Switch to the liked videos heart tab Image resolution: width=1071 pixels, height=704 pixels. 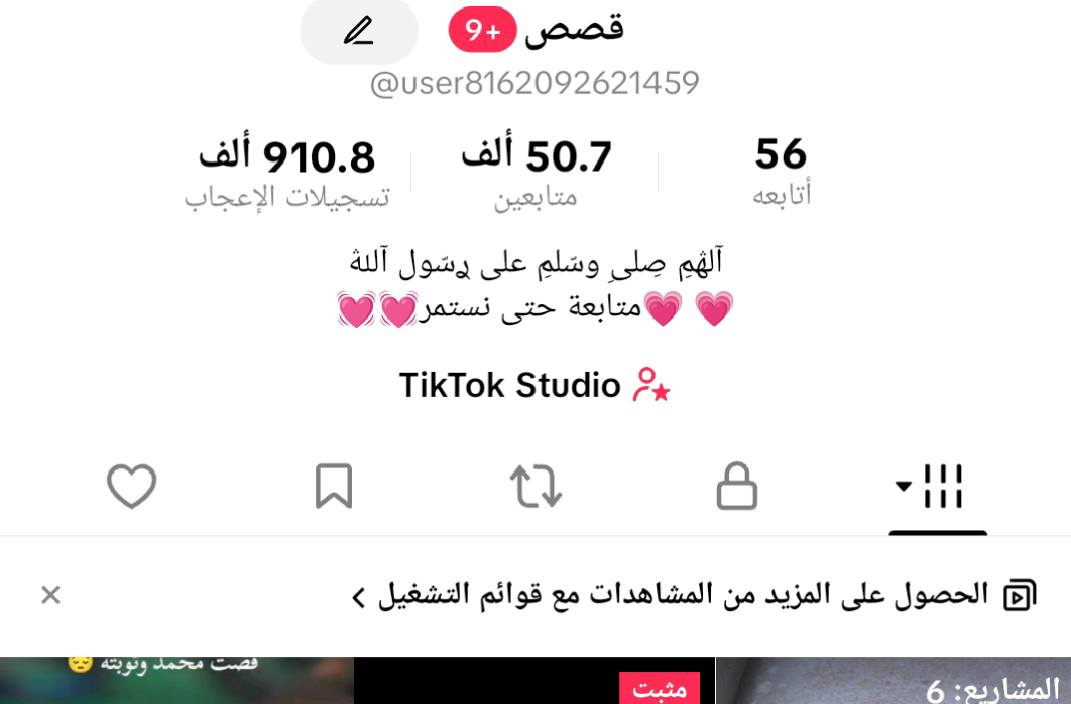coord(132,487)
